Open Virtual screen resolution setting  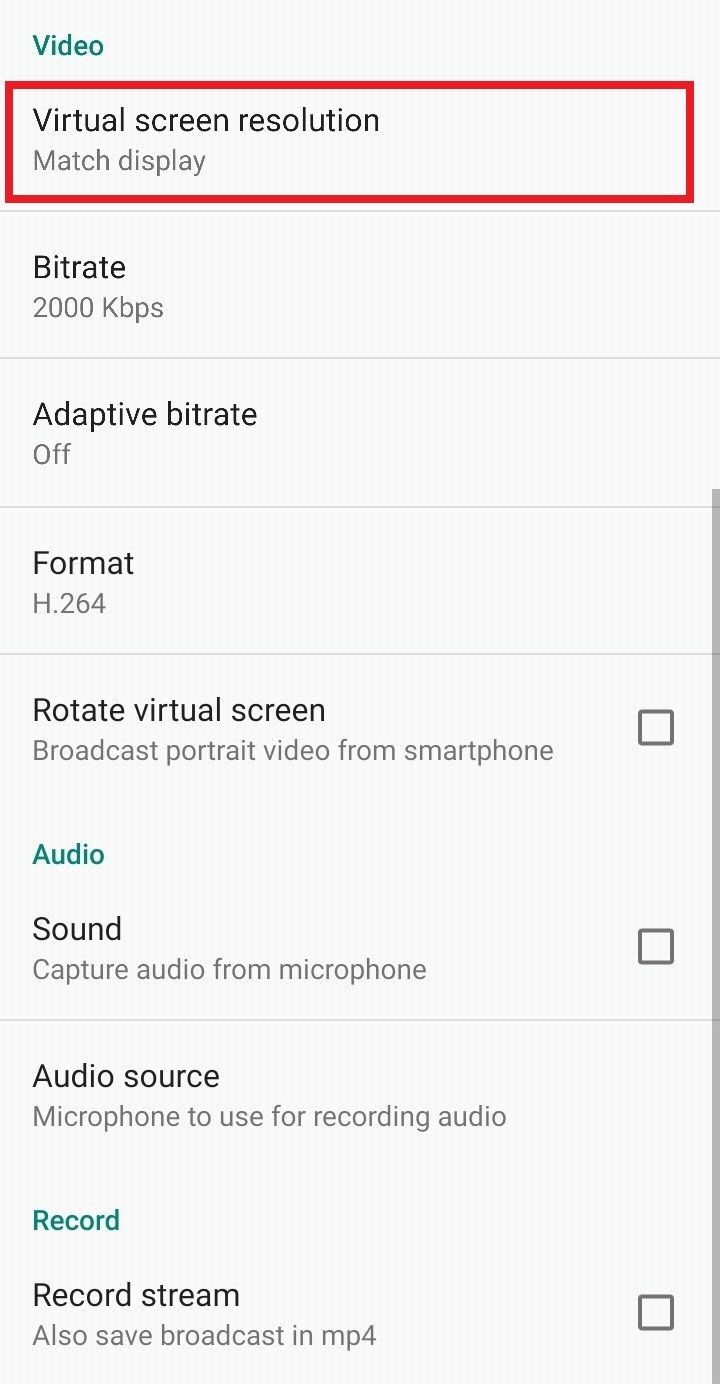pyautogui.click(x=347, y=140)
